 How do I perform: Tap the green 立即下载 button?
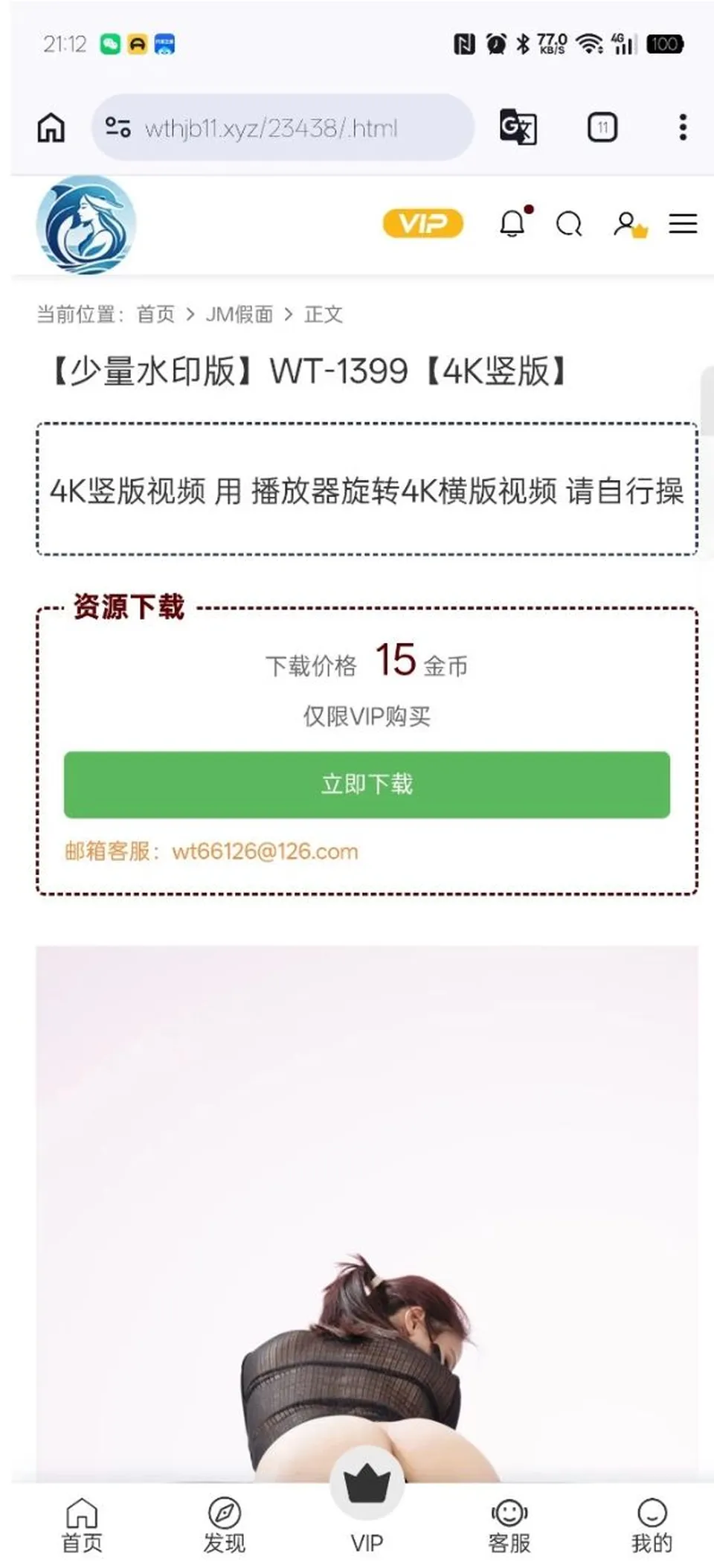coord(367,784)
